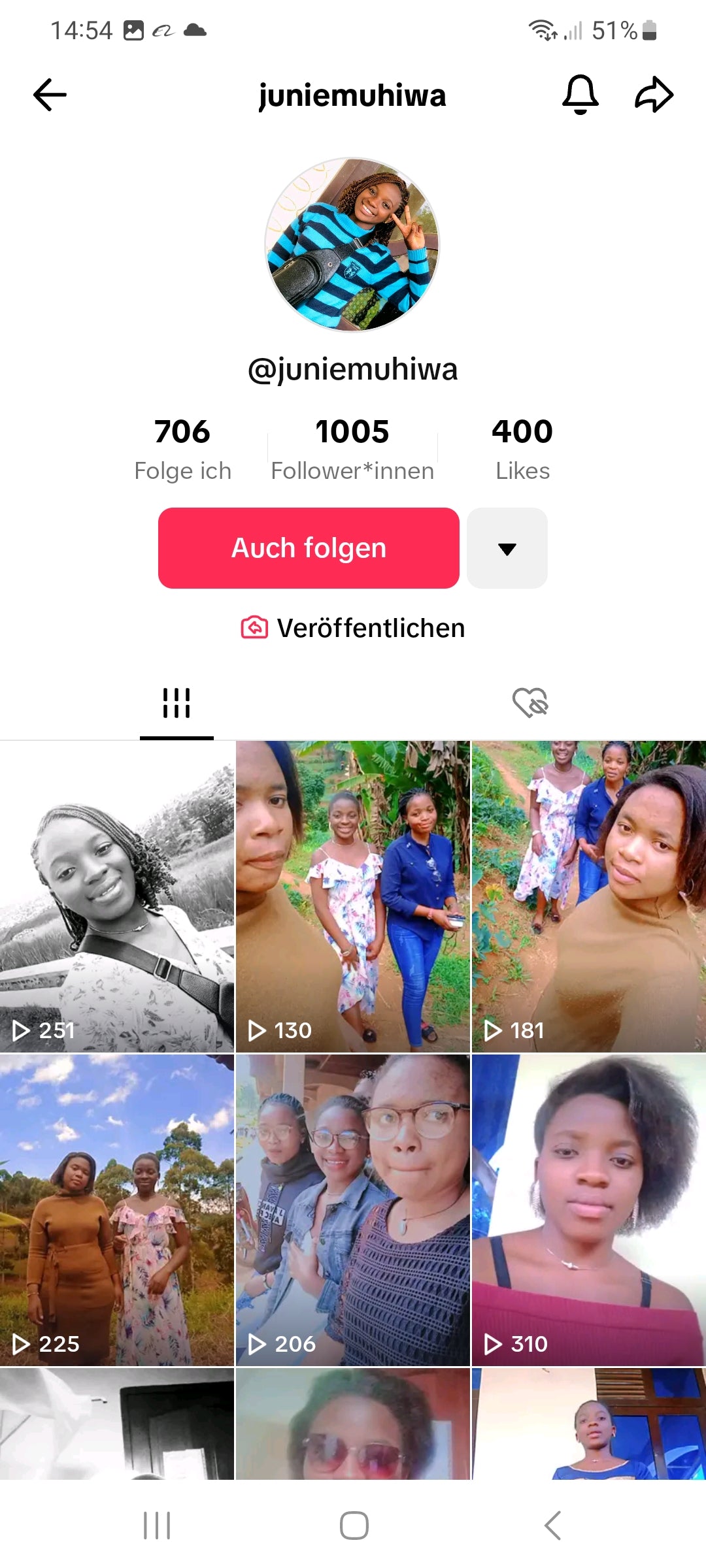Expand the suggested accounts dropdown arrow
The height and width of the screenshot is (1568, 706).
pyautogui.click(x=507, y=548)
